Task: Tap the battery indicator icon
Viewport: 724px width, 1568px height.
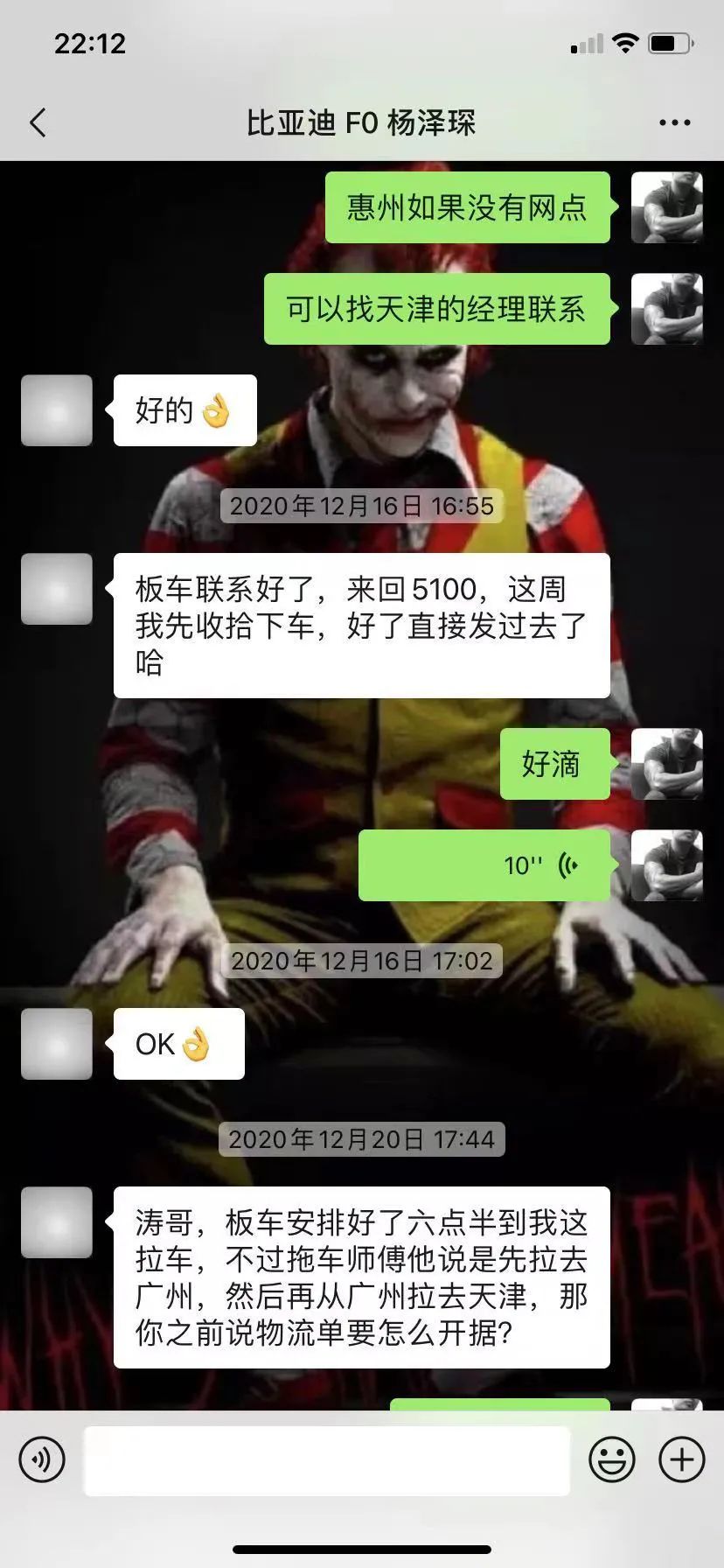Action: coord(670,42)
